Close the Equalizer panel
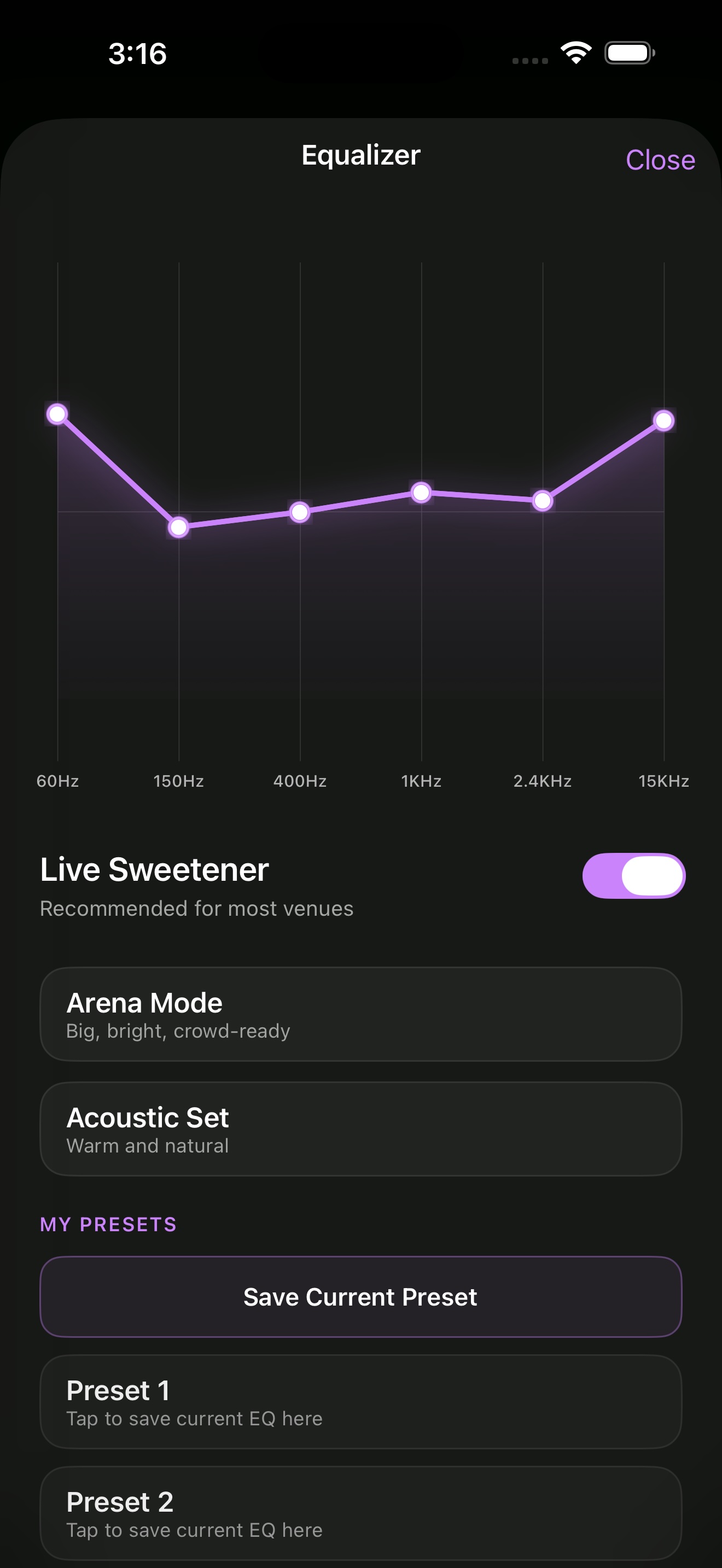The height and width of the screenshot is (1568, 722). (660, 160)
